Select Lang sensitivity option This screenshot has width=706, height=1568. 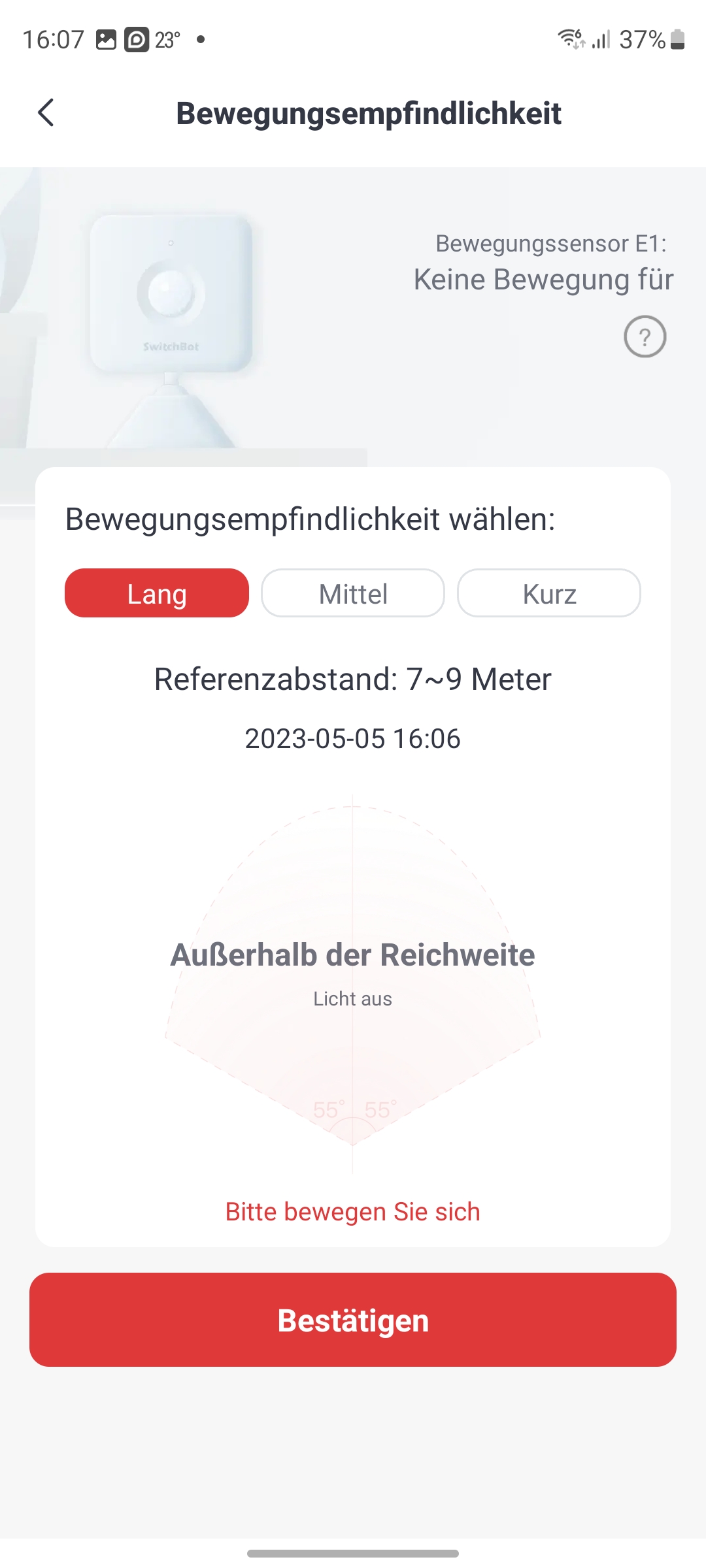tap(157, 593)
